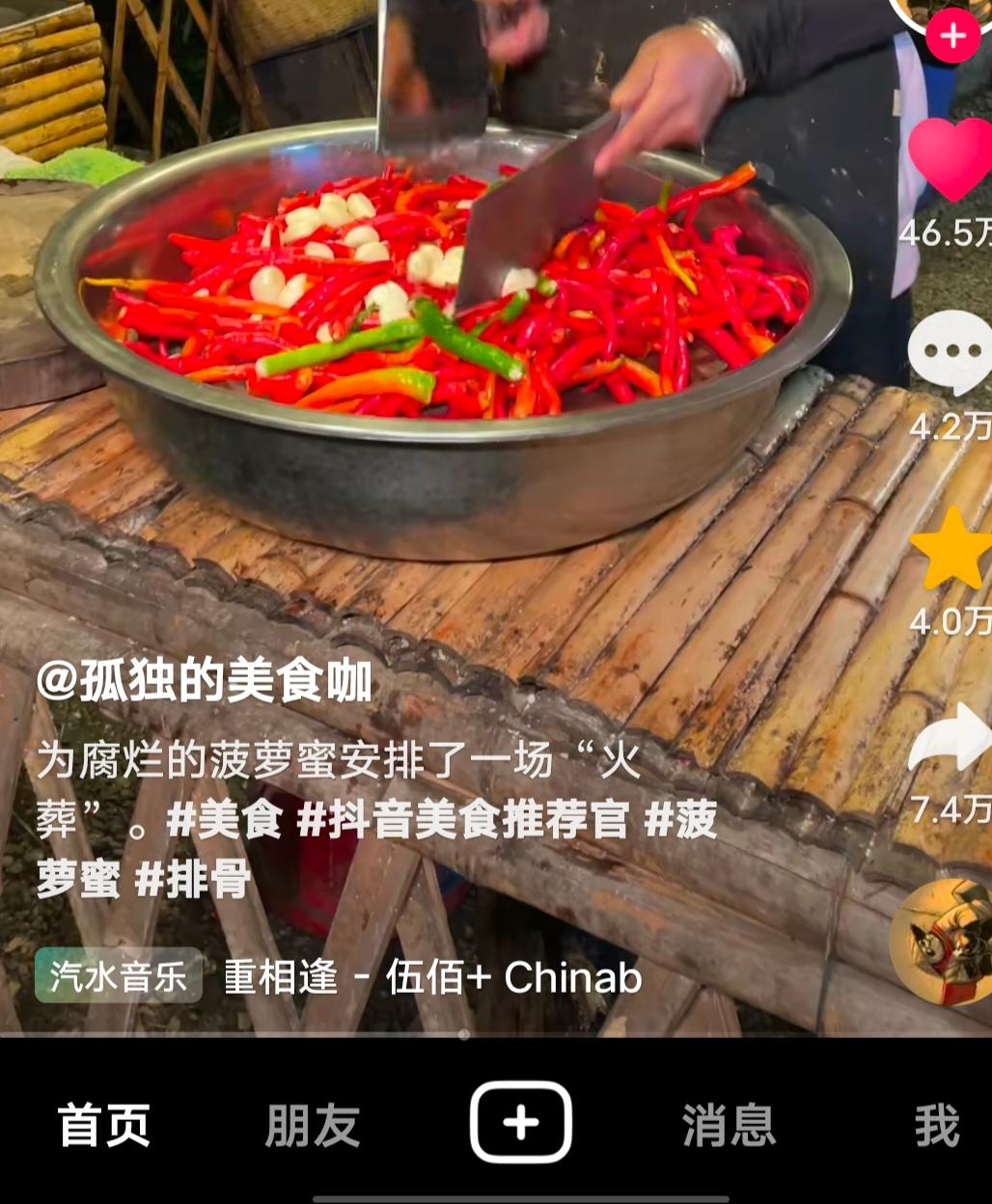This screenshot has height=1204, width=992.
Task: Create a new video with plus button
Action: click(521, 1123)
